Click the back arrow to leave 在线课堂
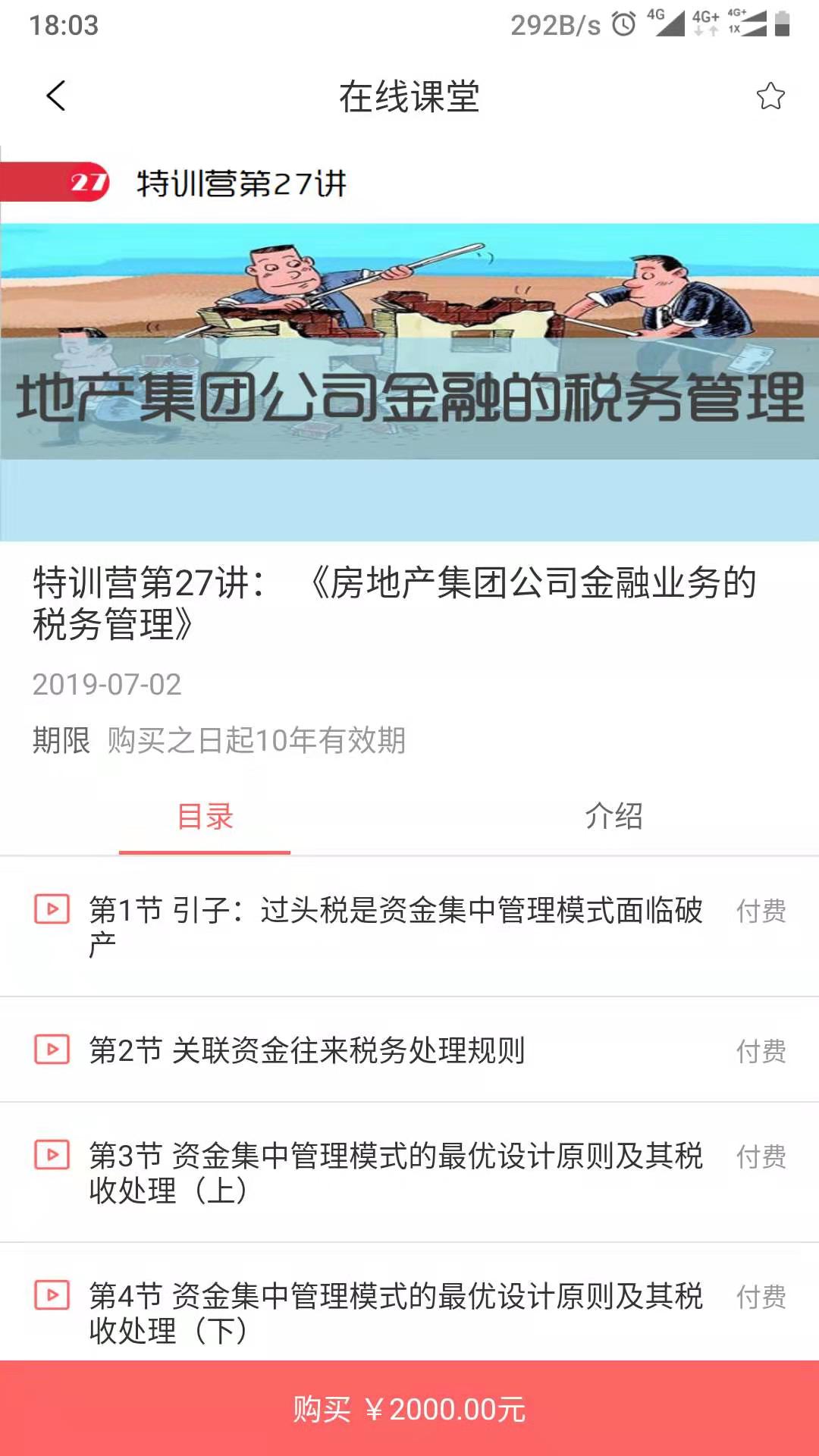Image resolution: width=819 pixels, height=1456 pixels. pos(55,97)
